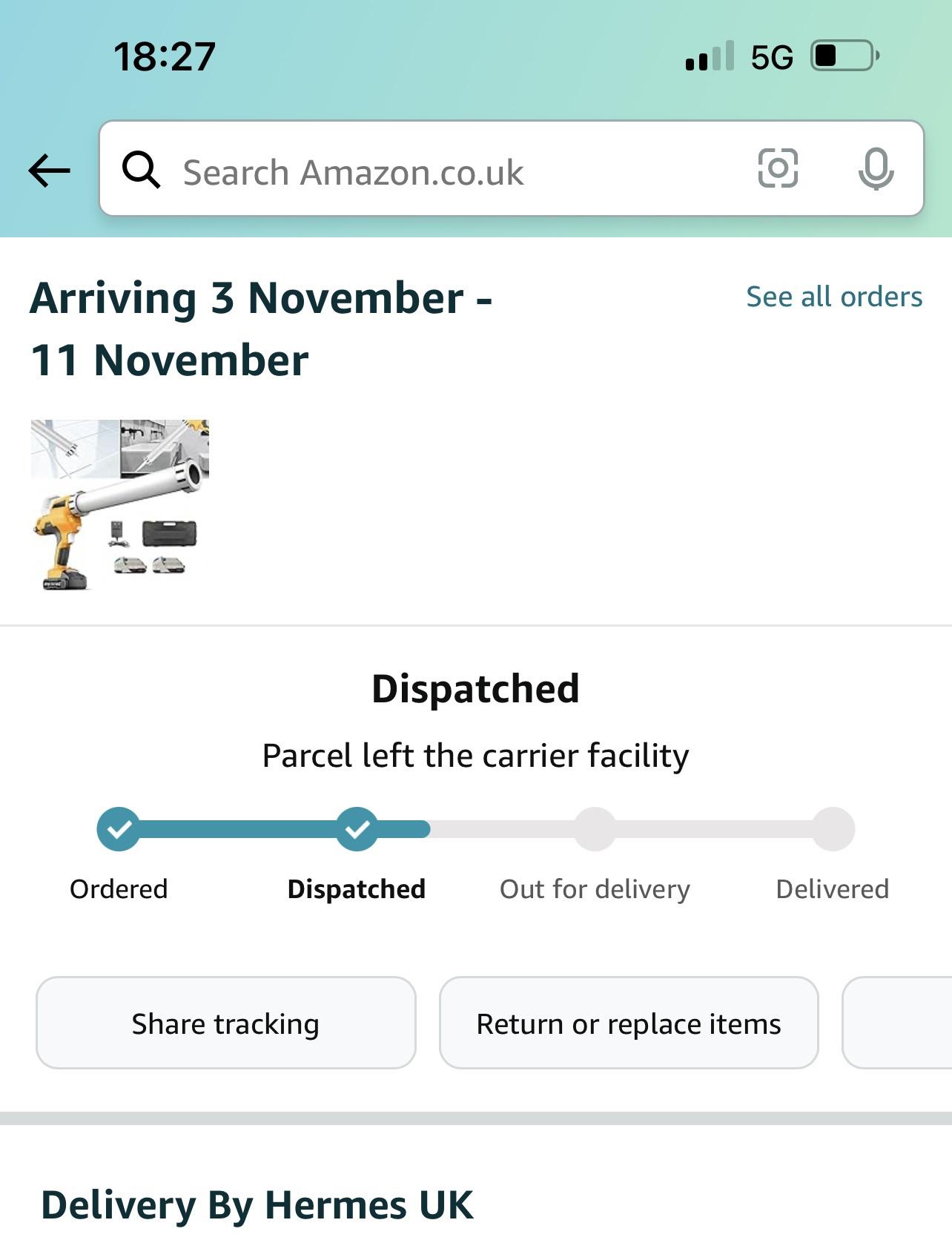Start voice search with microphone
Screen dimensions: 952x1240
(876, 169)
